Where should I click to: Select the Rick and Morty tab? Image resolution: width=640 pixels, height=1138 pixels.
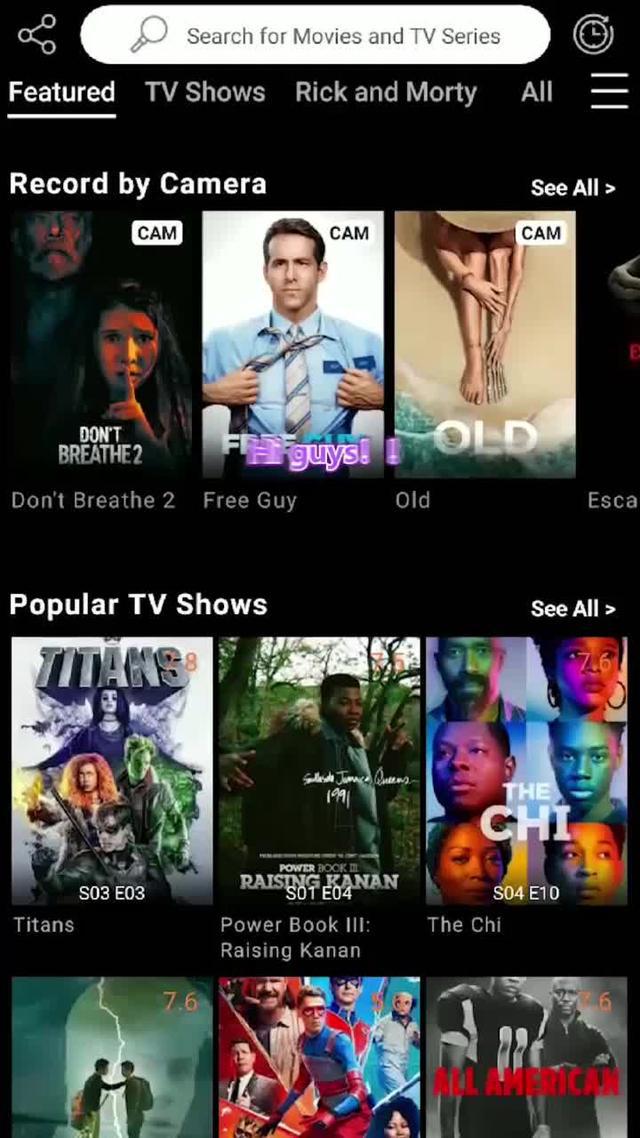pos(386,93)
